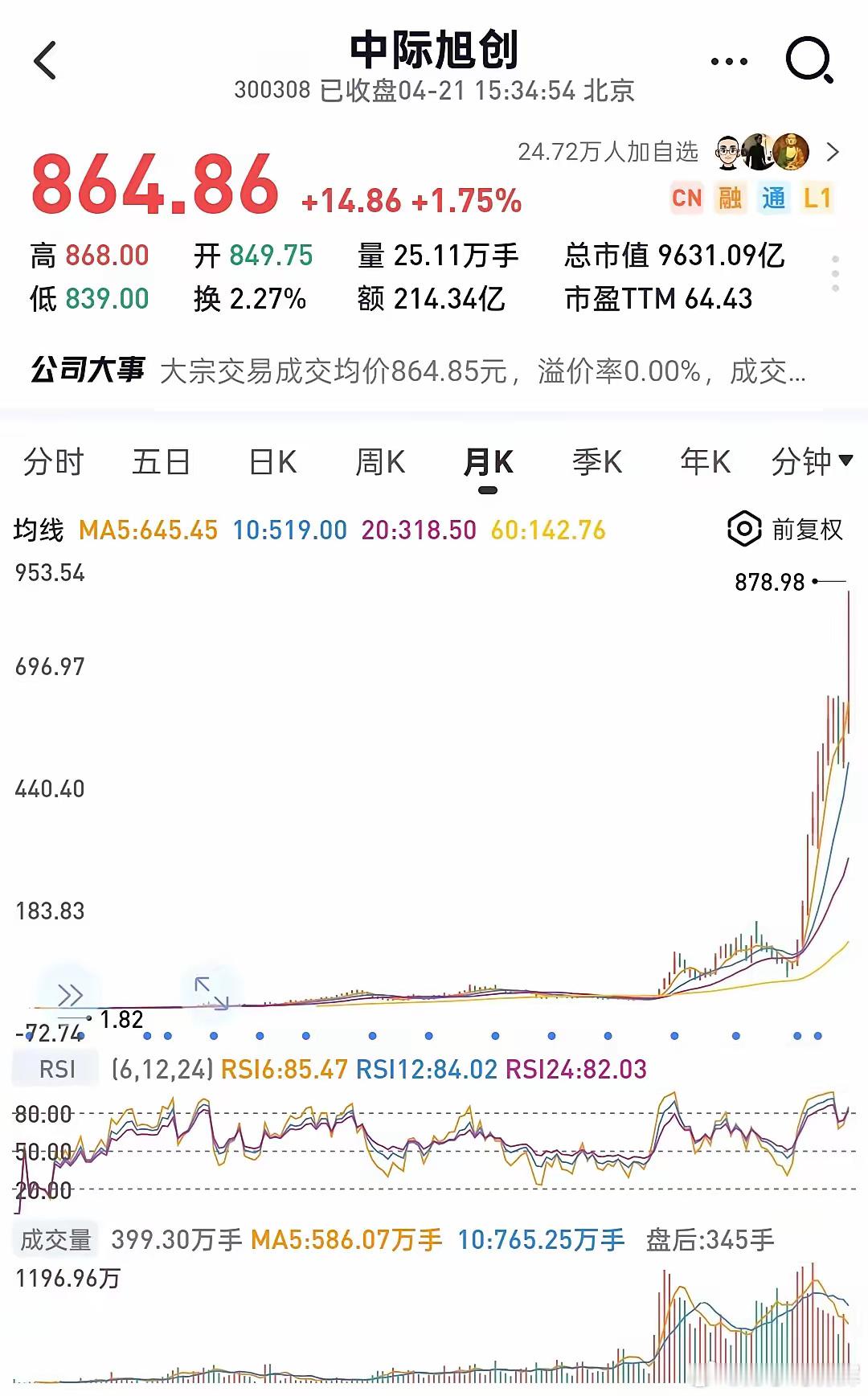This screenshot has width=868, height=1396.
Task: Open stock search with the magnifier icon
Action: point(809,60)
